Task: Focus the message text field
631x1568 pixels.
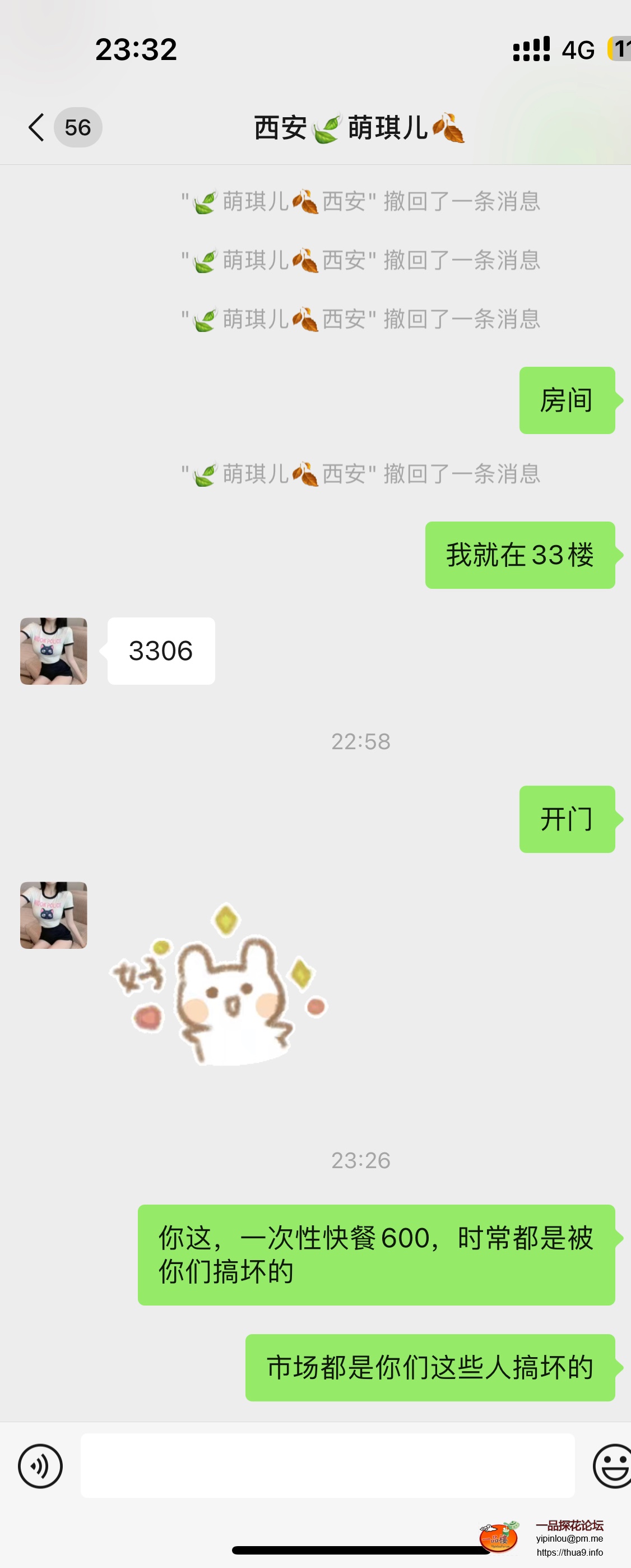Action: [327, 1466]
